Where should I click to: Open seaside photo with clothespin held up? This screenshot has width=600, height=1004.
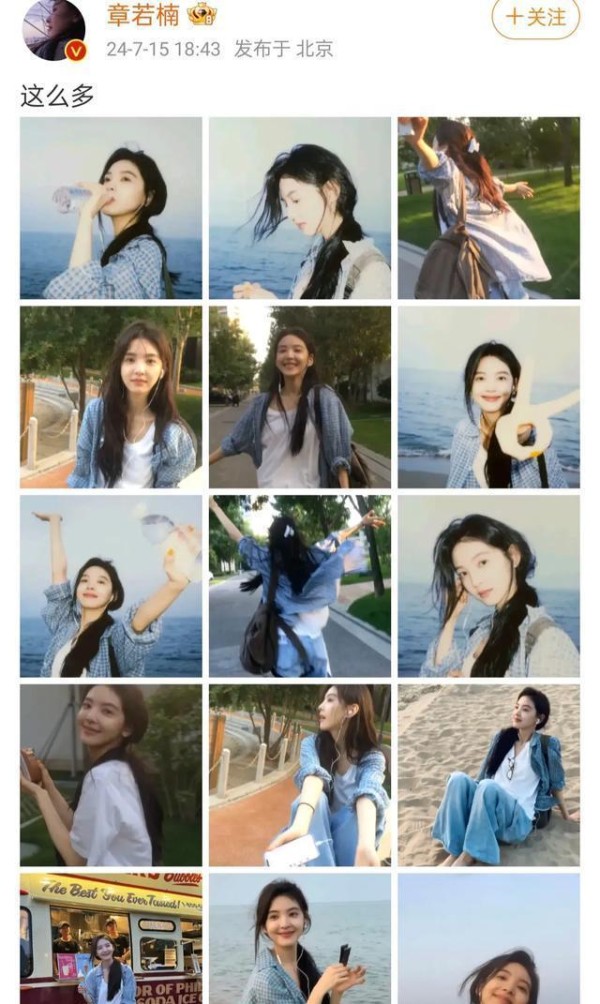[x=489, y=397]
